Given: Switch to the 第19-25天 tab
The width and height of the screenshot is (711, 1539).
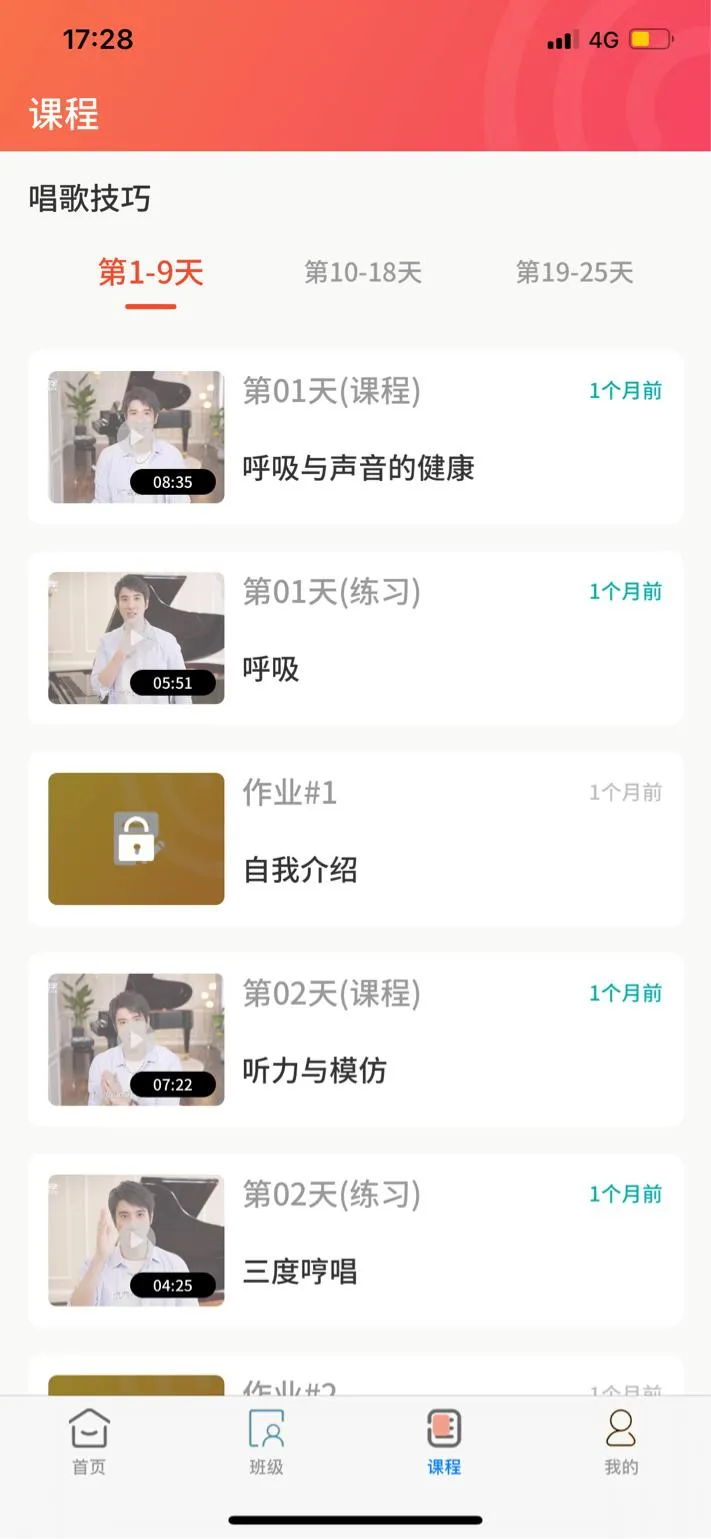Looking at the screenshot, I should pyautogui.click(x=574, y=272).
